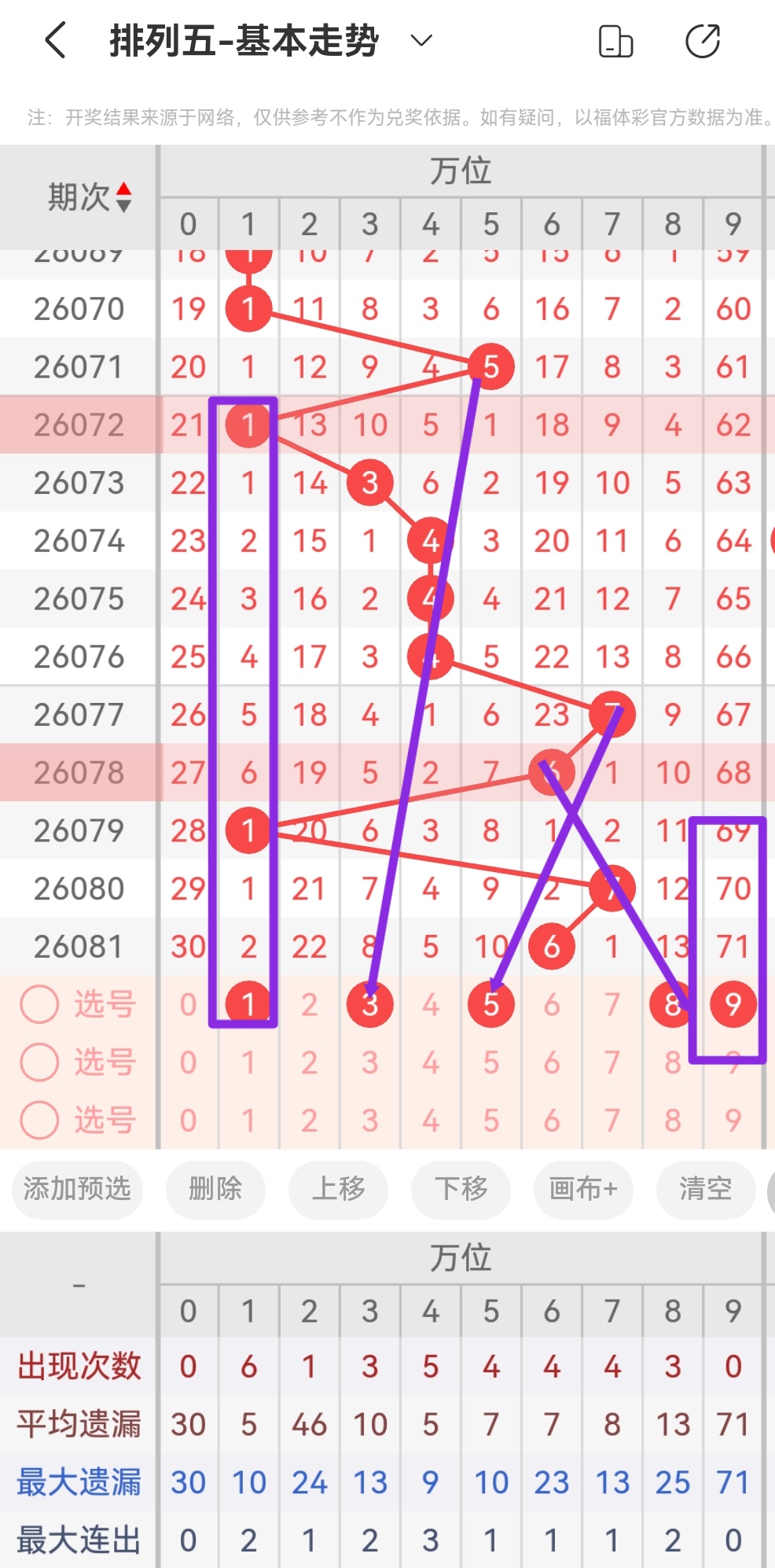Tap the back arrow at top left
Image resolution: width=775 pixels, height=1568 pixels.
(53, 41)
